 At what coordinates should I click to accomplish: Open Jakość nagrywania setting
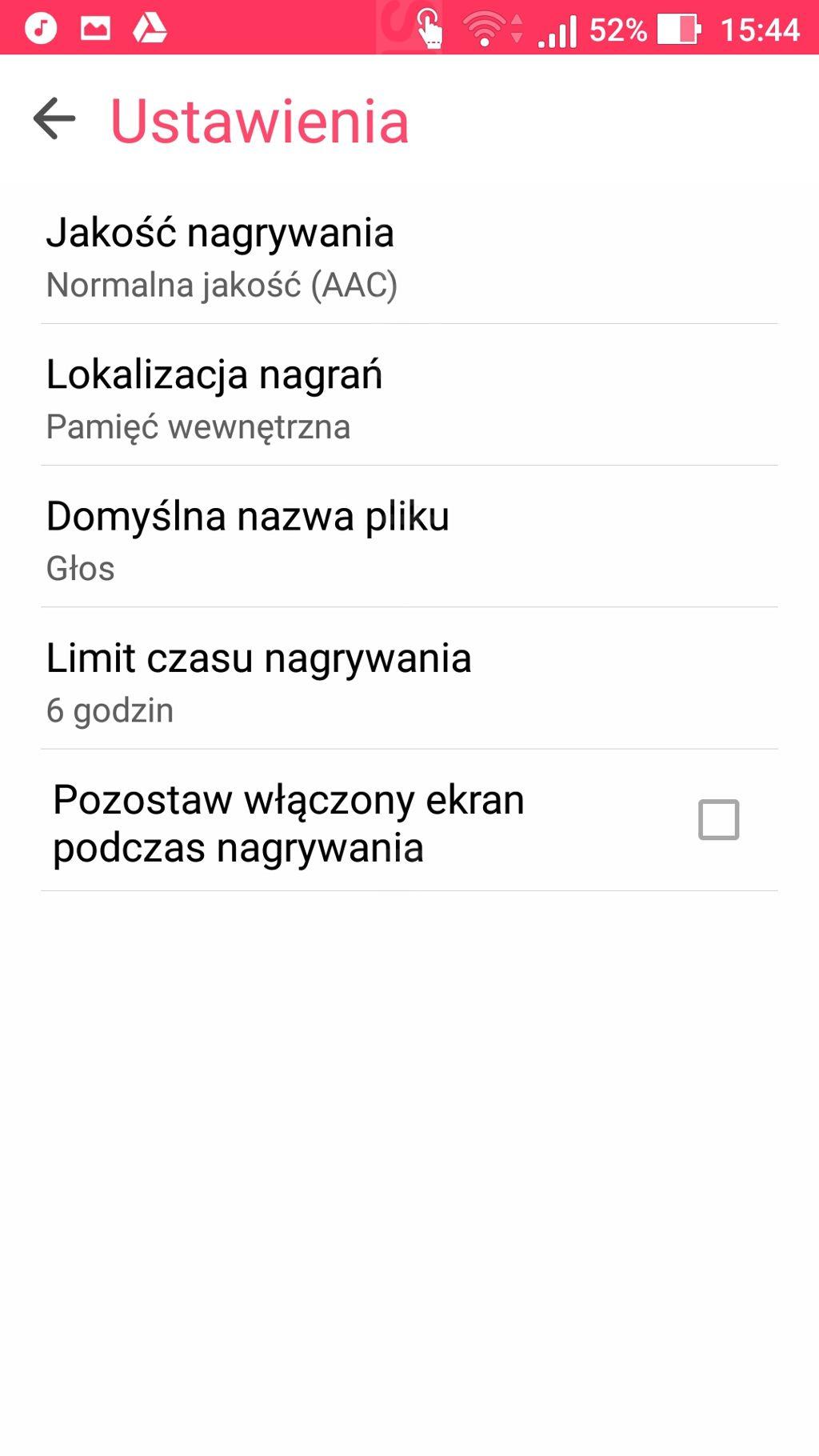(x=409, y=253)
